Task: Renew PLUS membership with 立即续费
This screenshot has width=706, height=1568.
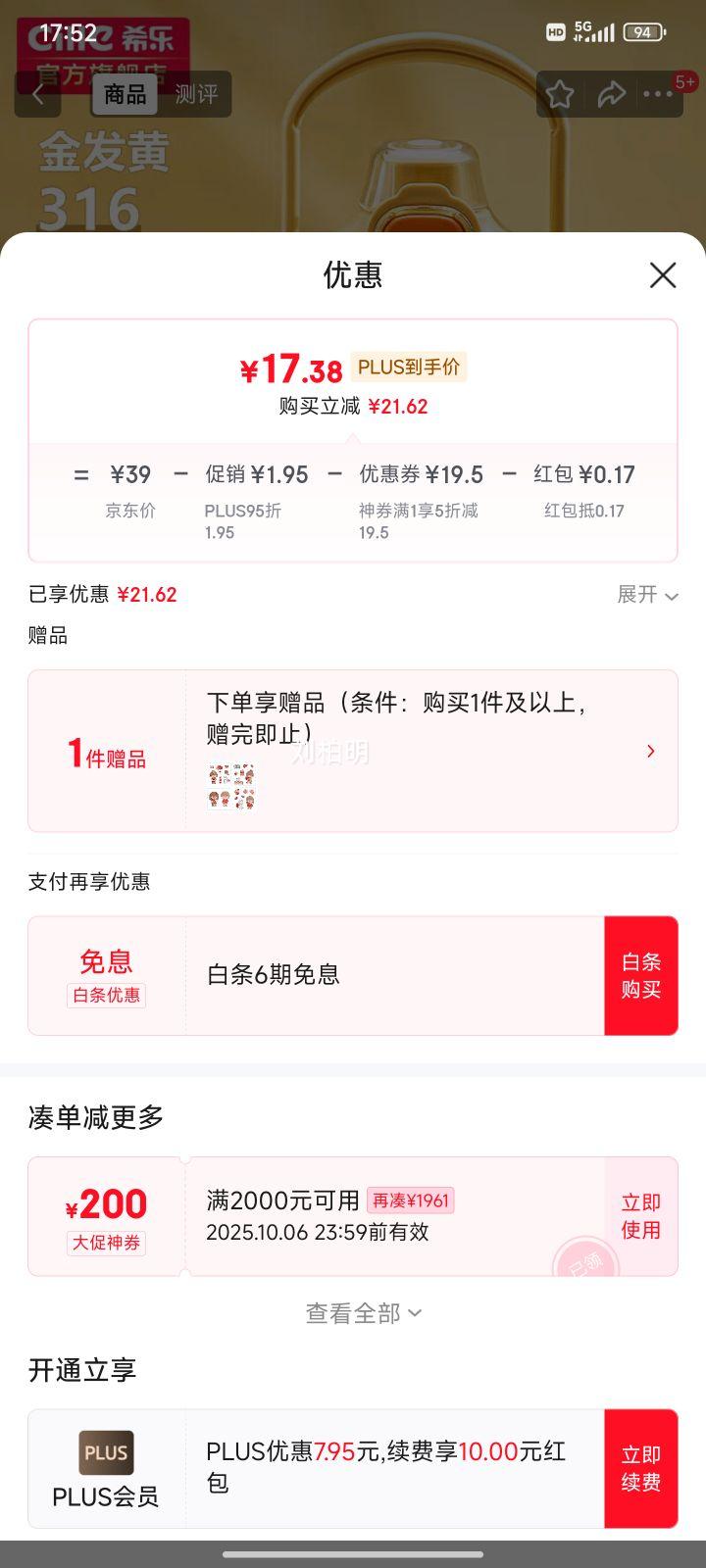Action: [x=640, y=1468]
